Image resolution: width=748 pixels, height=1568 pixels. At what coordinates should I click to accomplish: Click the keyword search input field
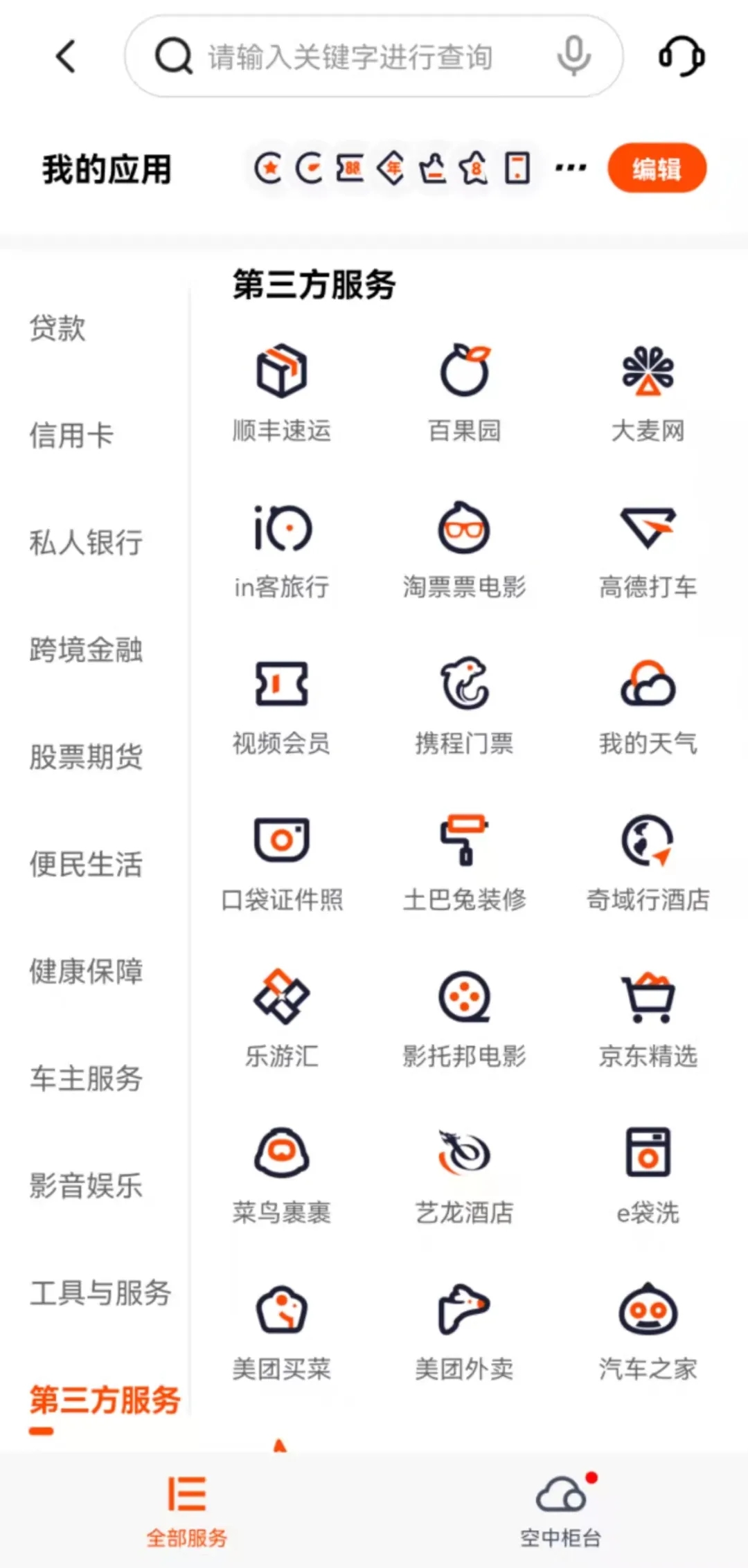click(346, 57)
